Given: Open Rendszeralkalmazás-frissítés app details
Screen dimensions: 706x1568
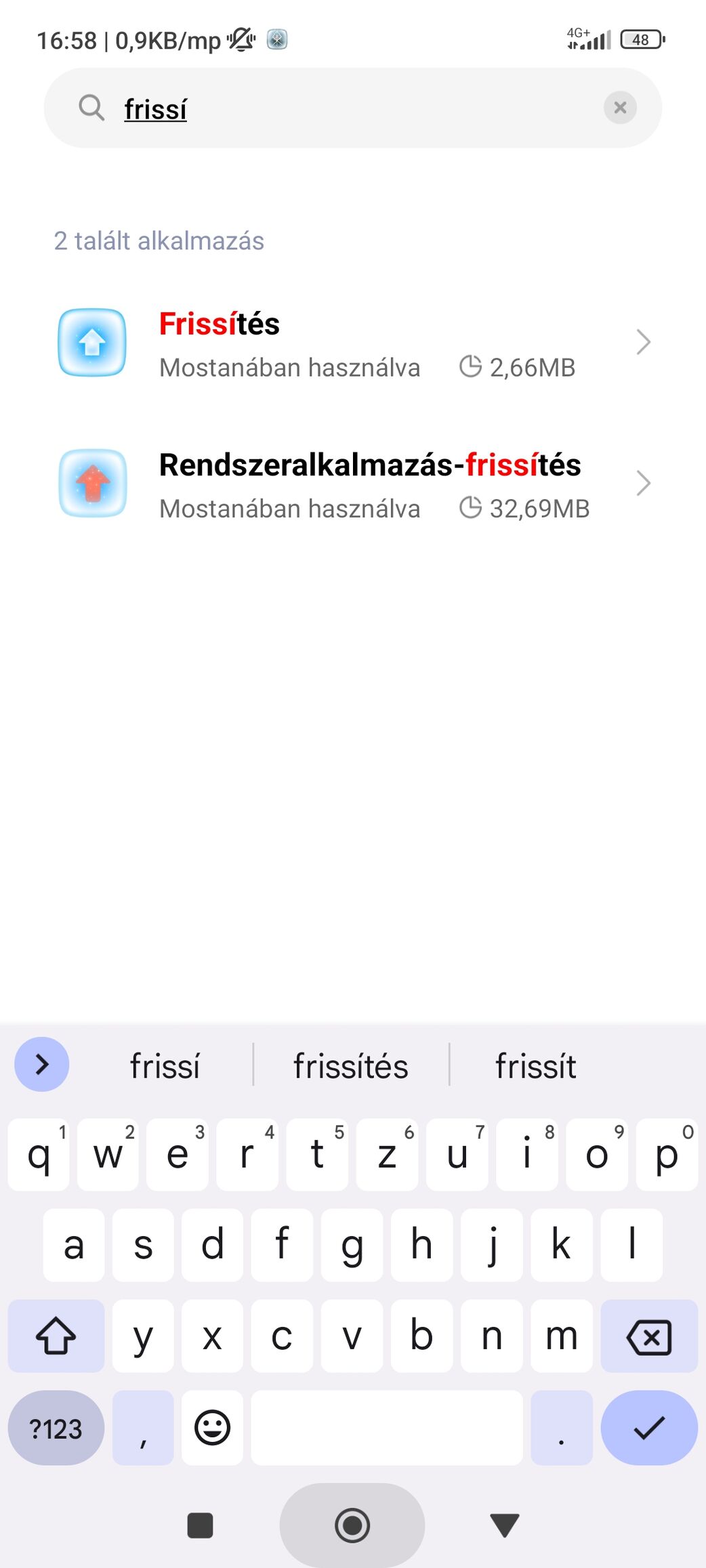Looking at the screenshot, I should [x=352, y=485].
